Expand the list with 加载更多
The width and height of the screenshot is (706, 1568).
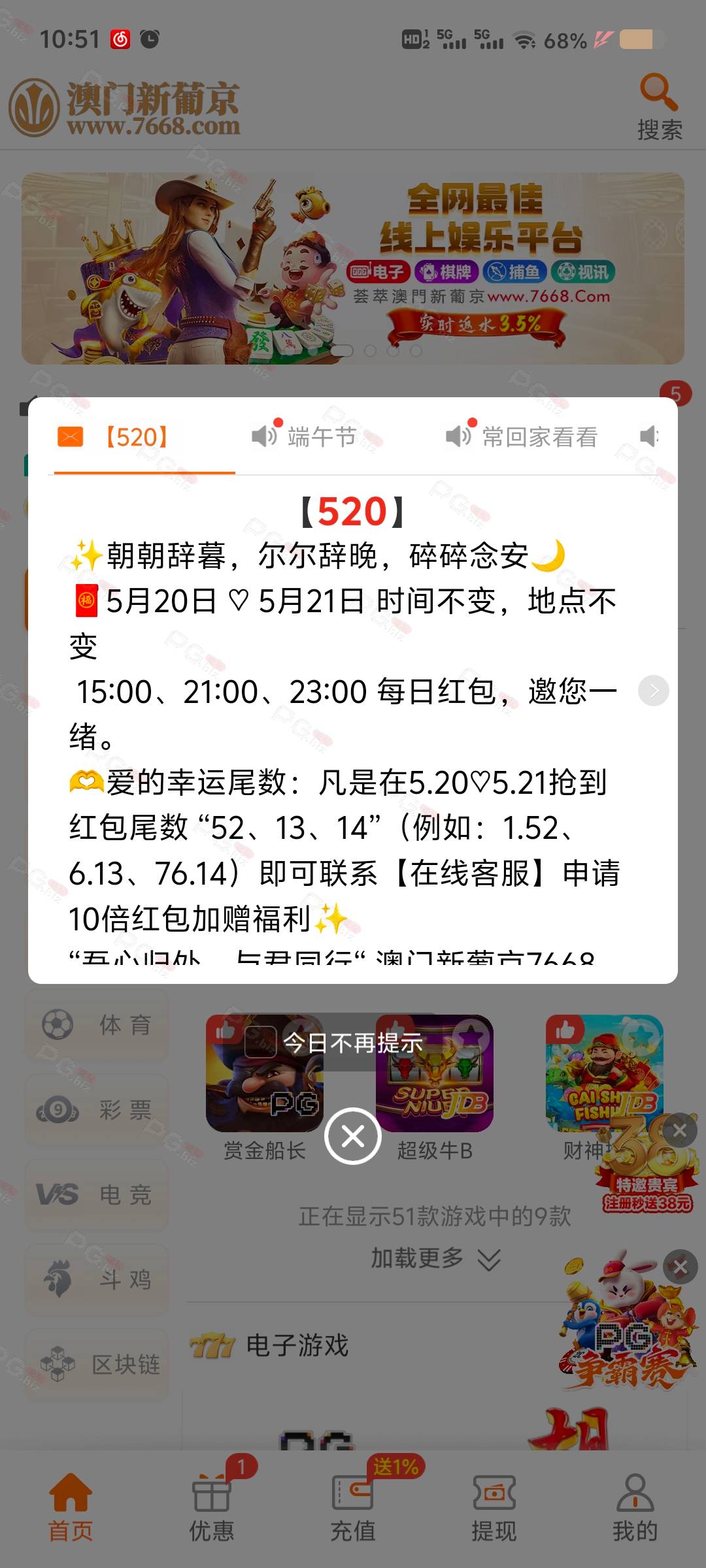[435, 1258]
